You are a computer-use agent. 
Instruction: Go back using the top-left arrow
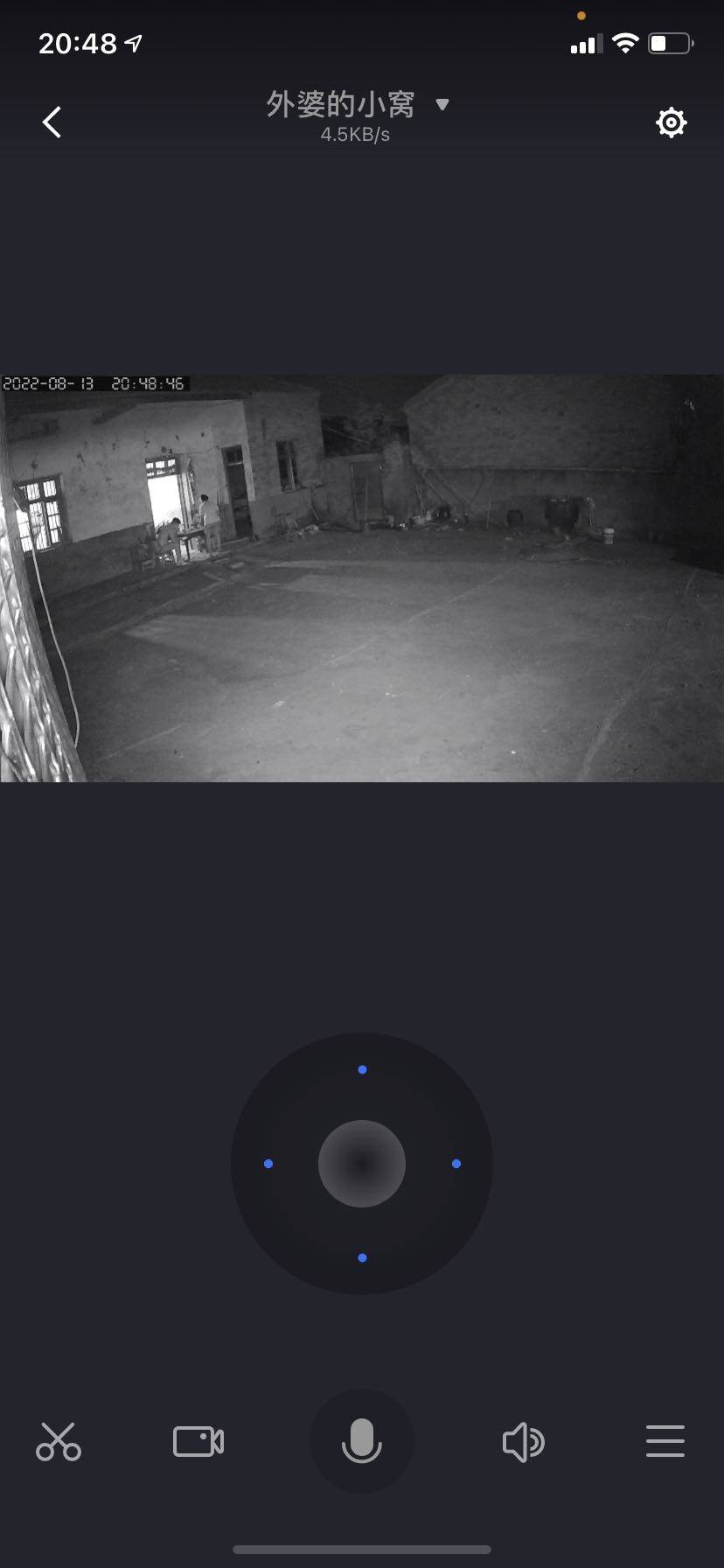(52, 122)
